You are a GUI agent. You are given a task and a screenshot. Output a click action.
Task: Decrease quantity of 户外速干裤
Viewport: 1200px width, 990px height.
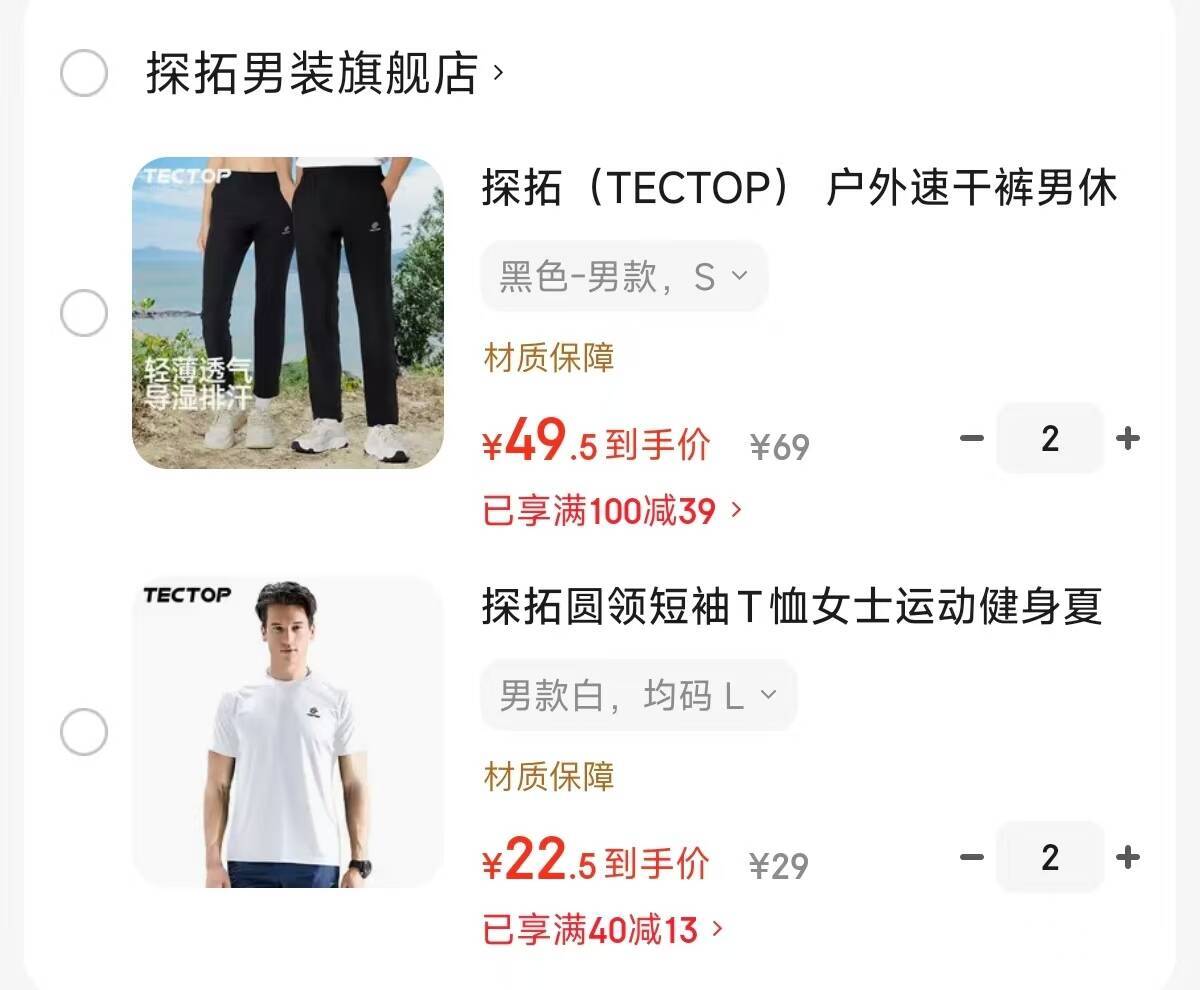coord(971,438)
